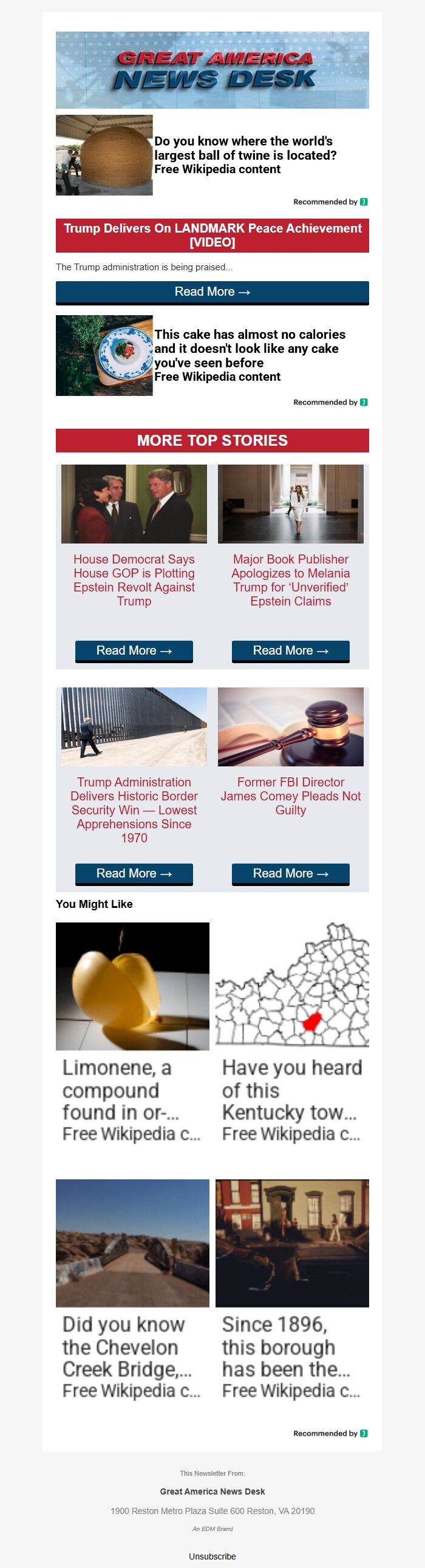This screenshot has height=1568, width=425.
Task: Open the House Democrat Epstein Revolt story link
Action: (134, 579)
